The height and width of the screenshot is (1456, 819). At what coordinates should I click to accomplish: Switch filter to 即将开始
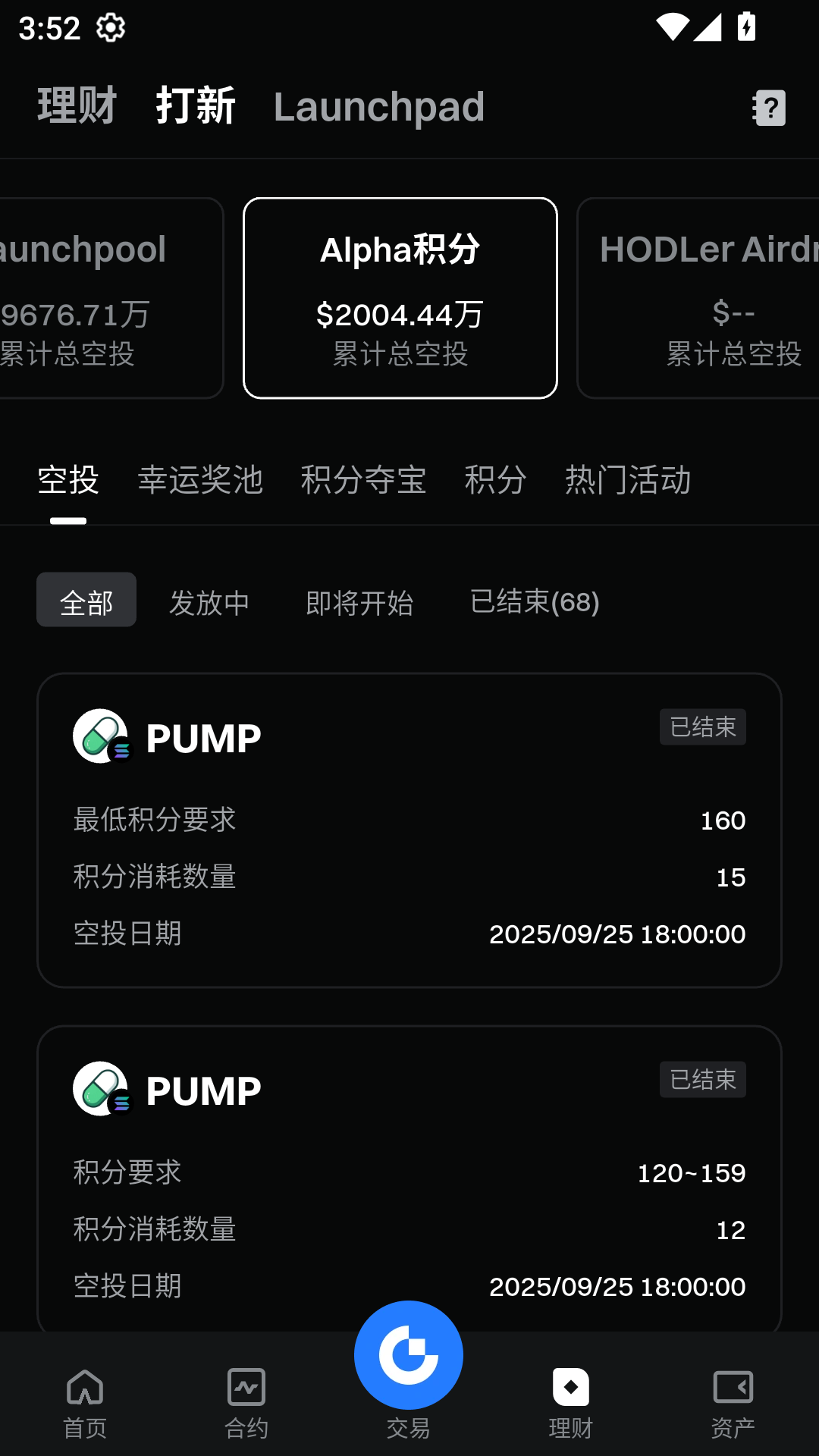pos(359,602)
